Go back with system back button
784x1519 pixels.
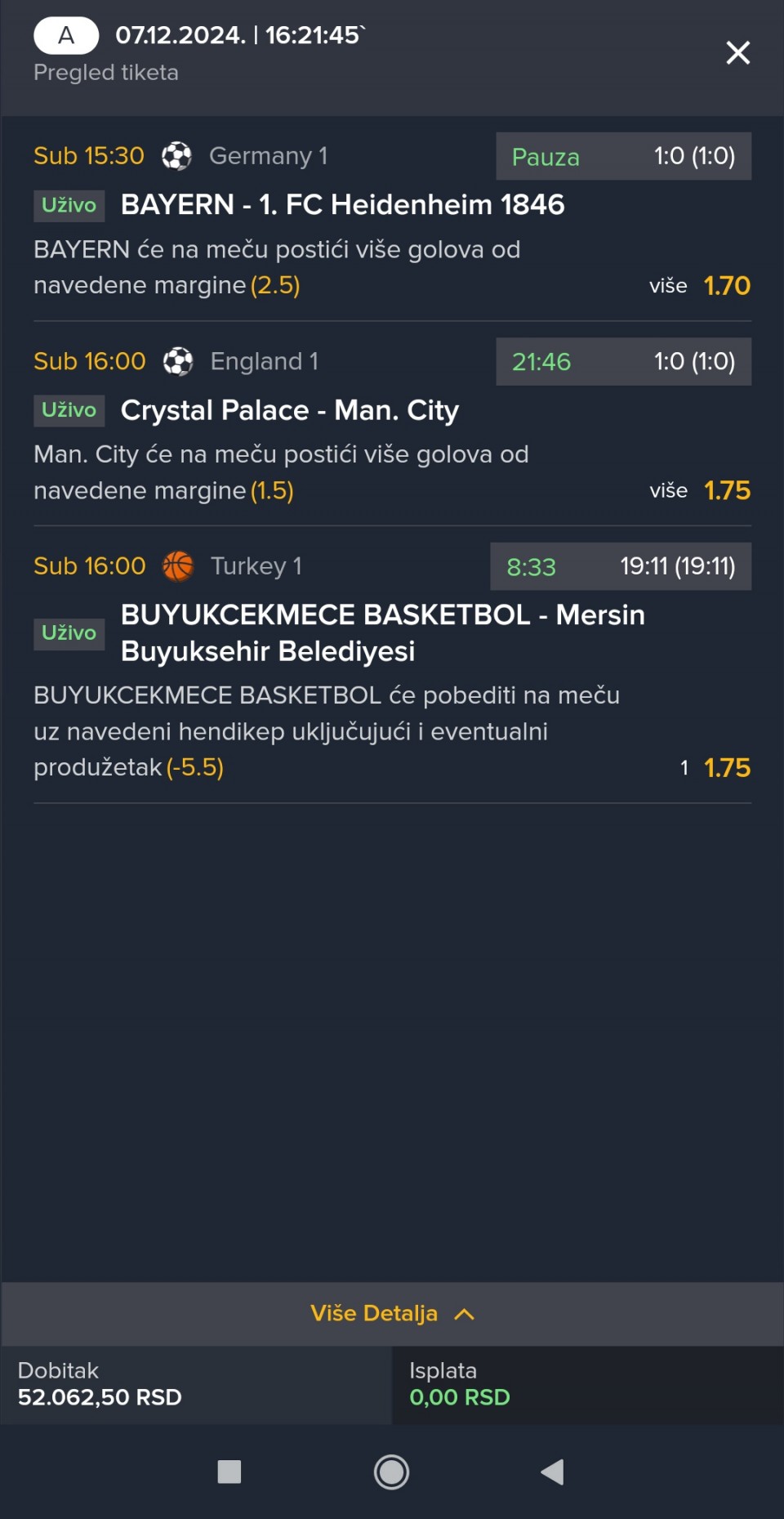[x=553, y=1472]
